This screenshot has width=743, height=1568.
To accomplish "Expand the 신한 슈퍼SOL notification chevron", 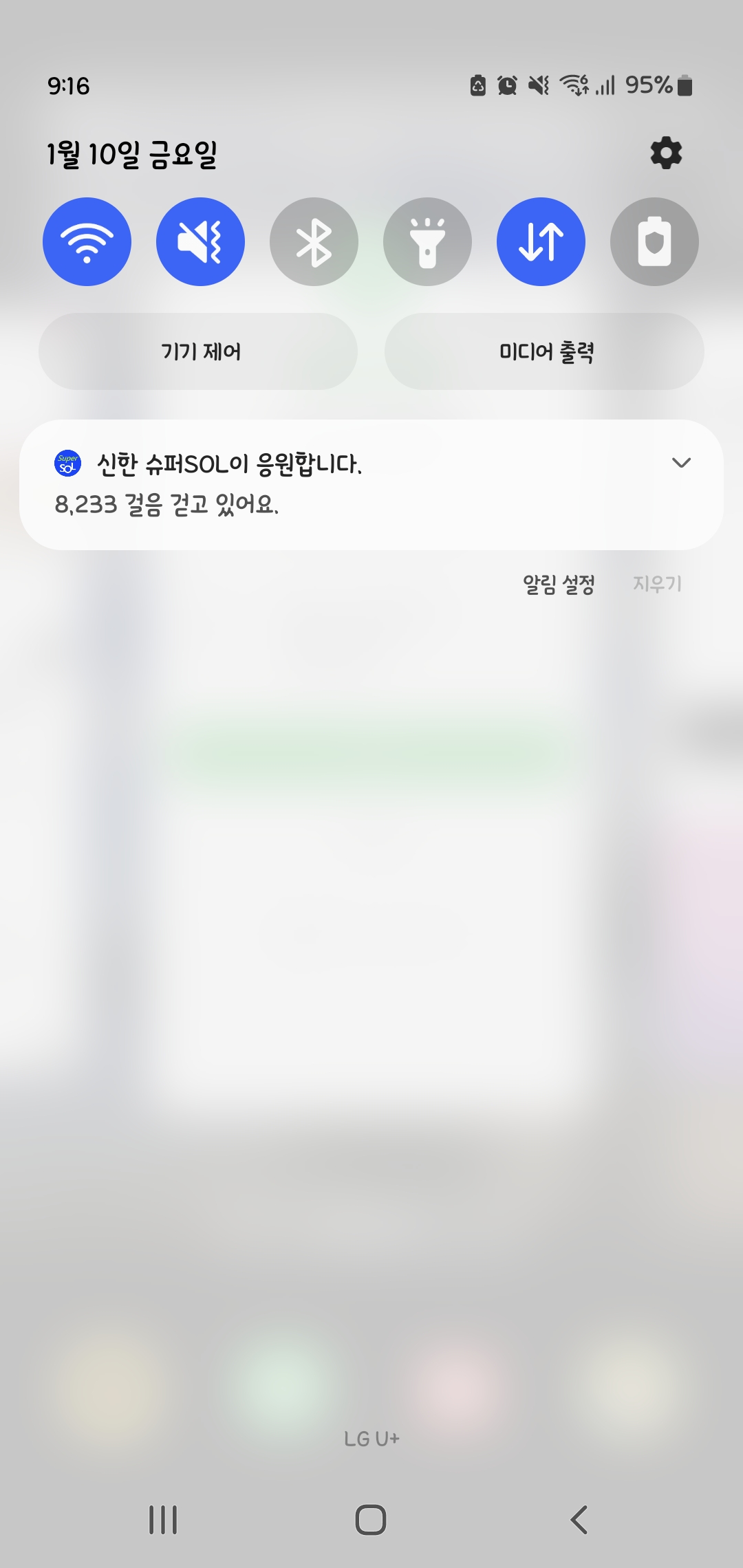I will tap(681, 463).
